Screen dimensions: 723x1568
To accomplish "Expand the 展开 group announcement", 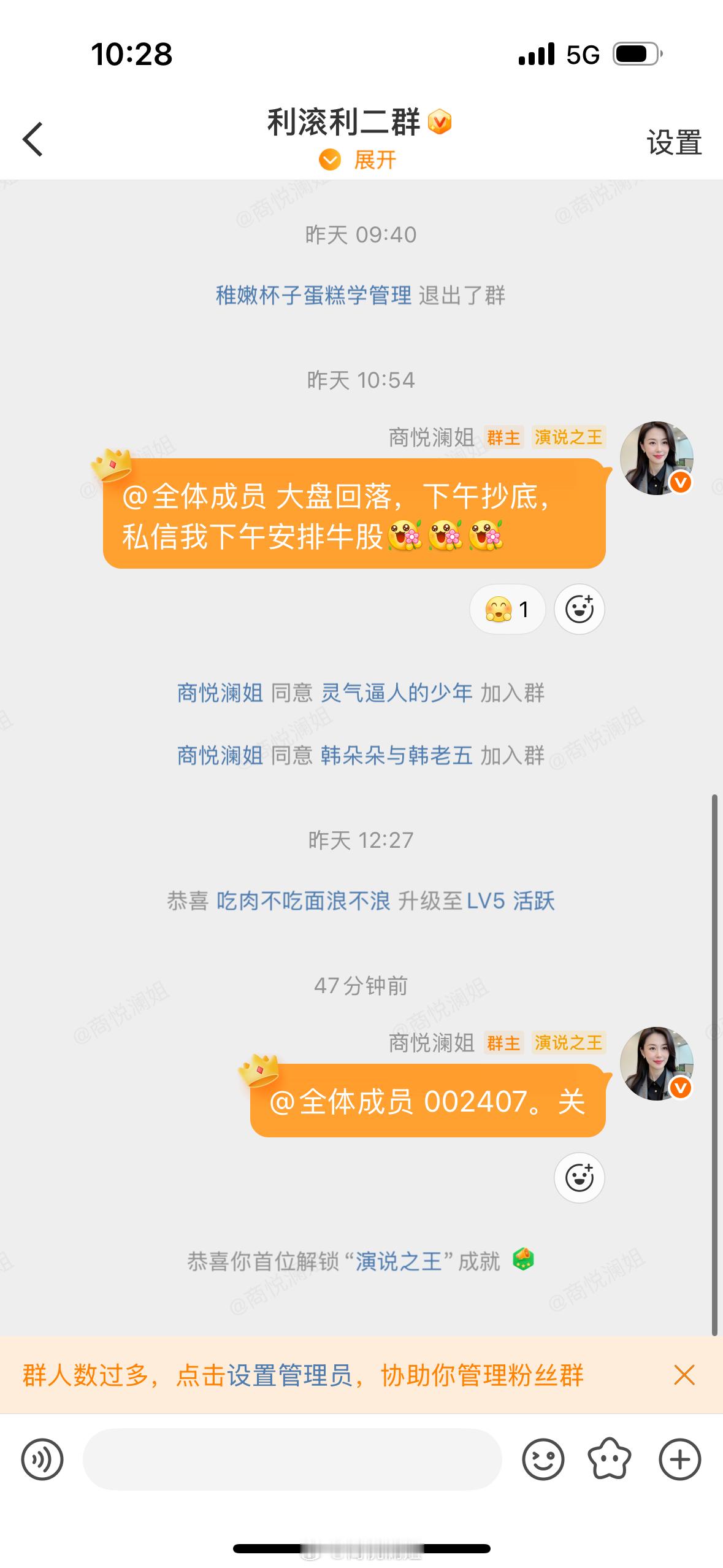I will tap(359, 160).
